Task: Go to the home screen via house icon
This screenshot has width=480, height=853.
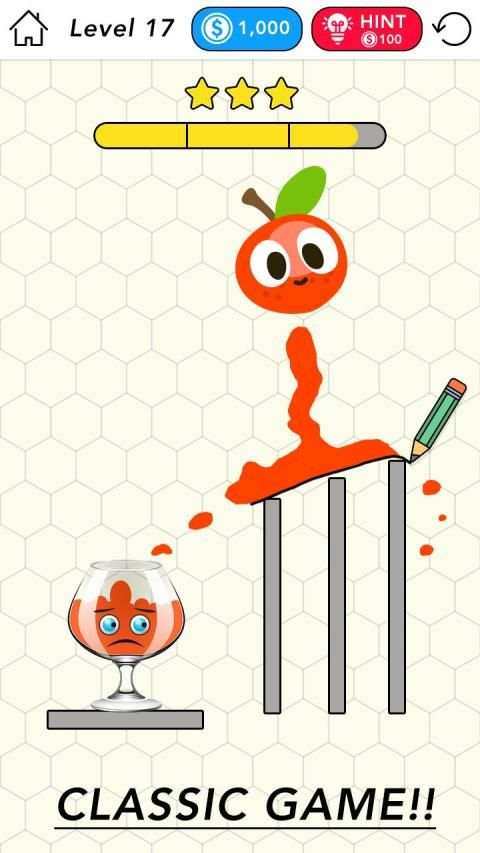Action: (29, 28)
